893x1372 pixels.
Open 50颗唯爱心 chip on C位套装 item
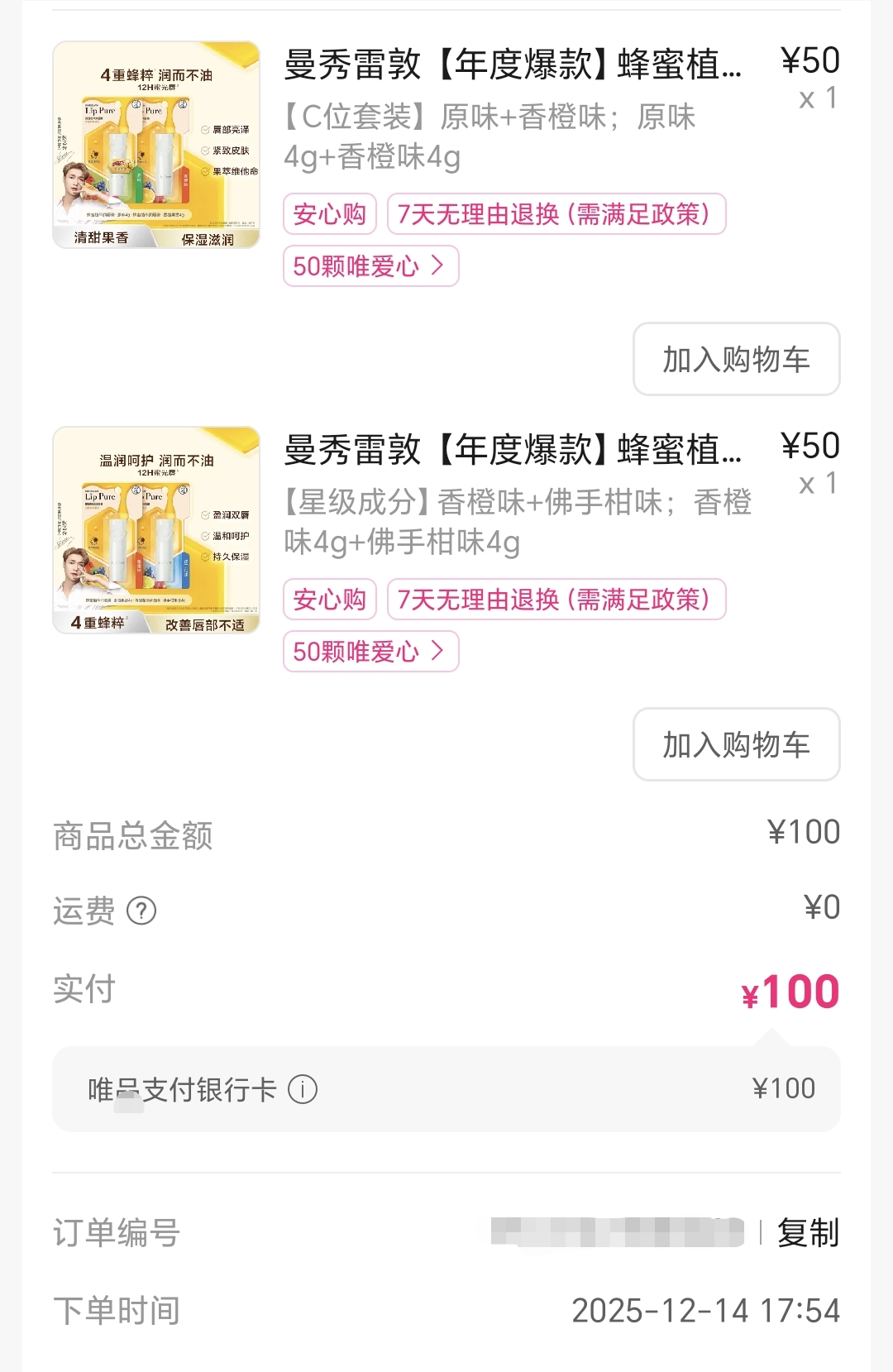(370, 266)
